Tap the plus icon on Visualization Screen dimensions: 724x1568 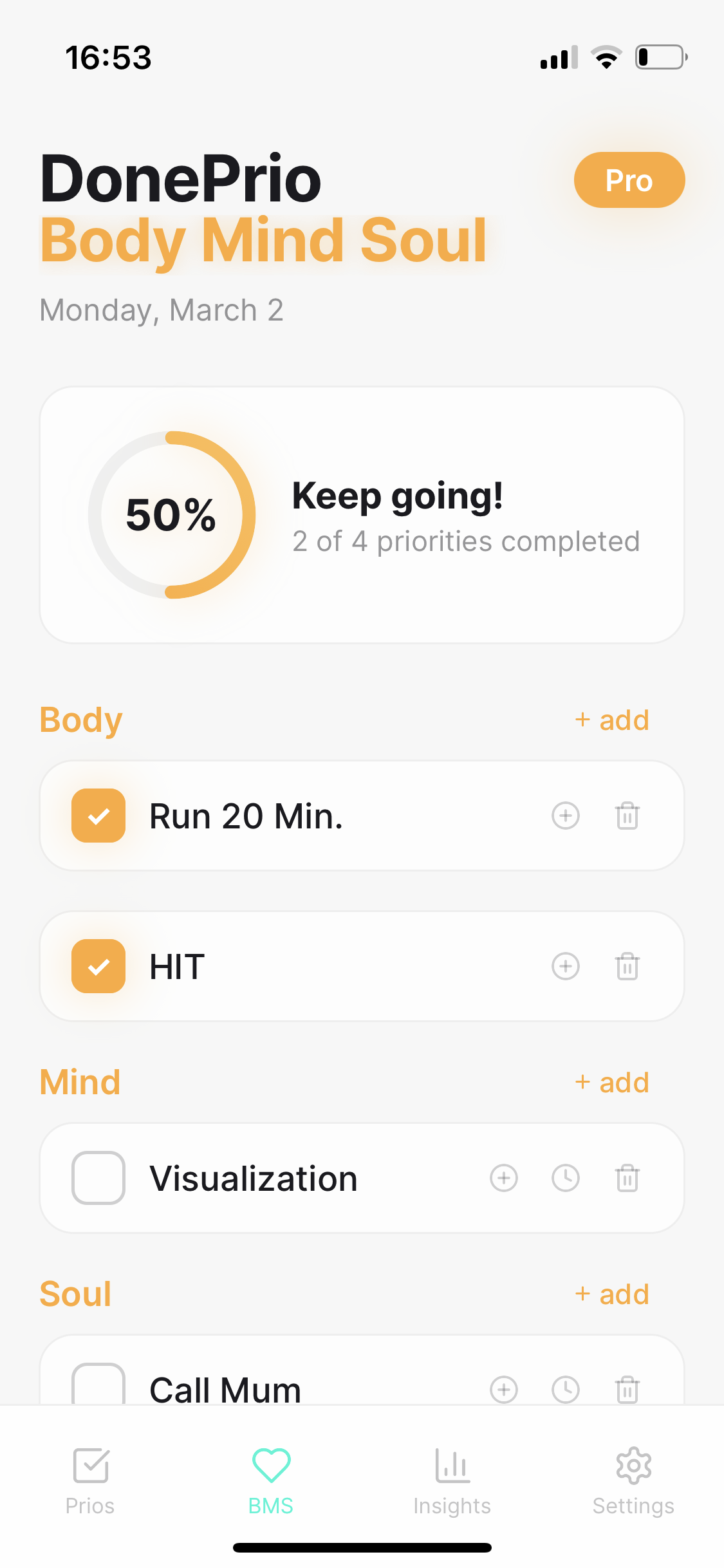click(504, 1178)
